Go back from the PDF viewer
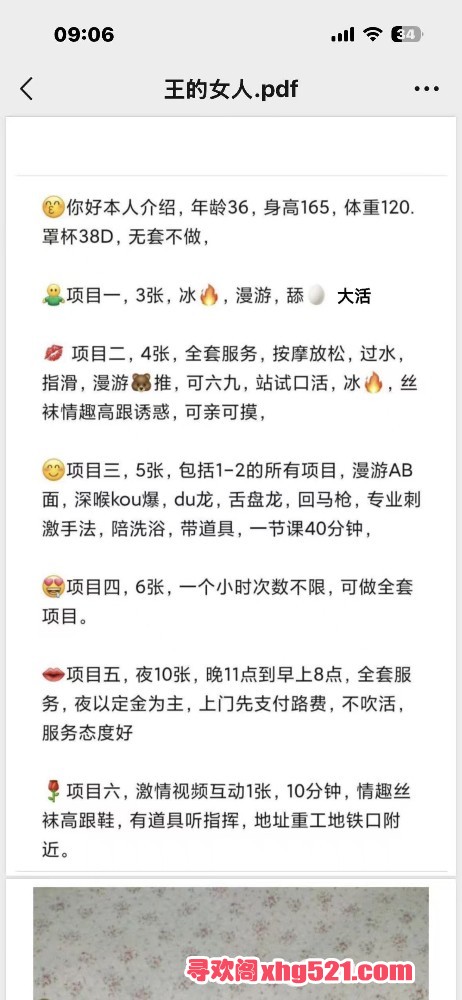The width and height of the screenshot is (462, 1000). point(26,89)
